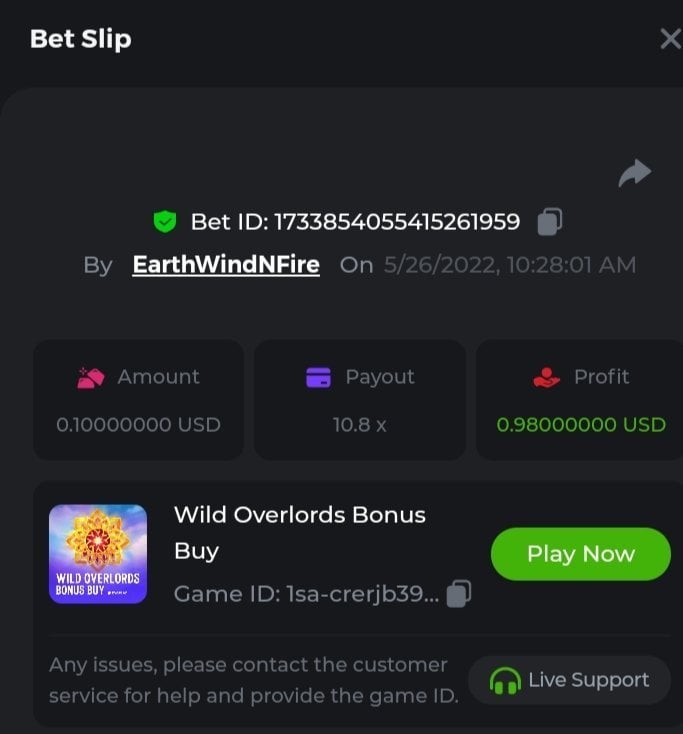This screenshot has height=734, width=683.
Task: Open the Wild Overlords Bonus Buy thumbnail
Action: coord(98,554)
